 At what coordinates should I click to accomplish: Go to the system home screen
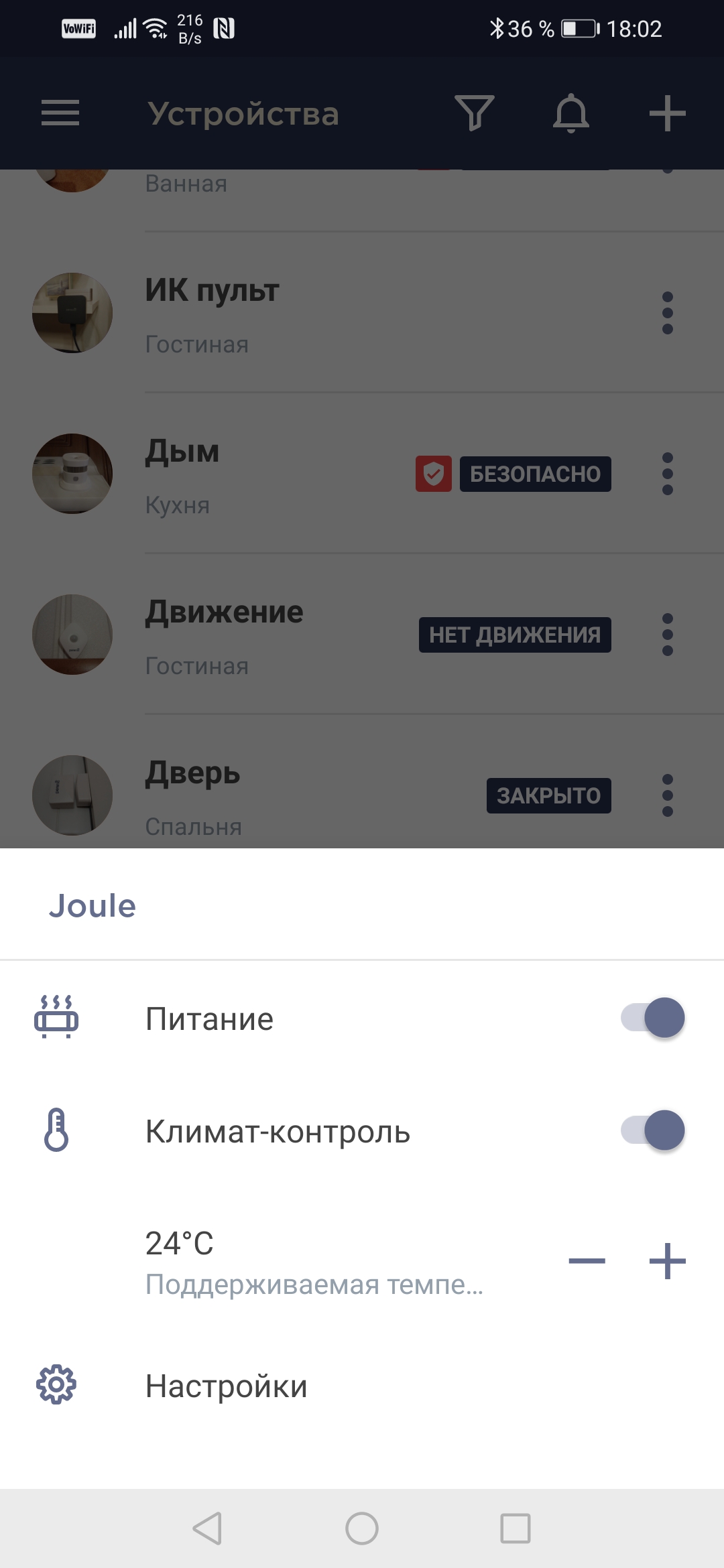coord(362,1528)
